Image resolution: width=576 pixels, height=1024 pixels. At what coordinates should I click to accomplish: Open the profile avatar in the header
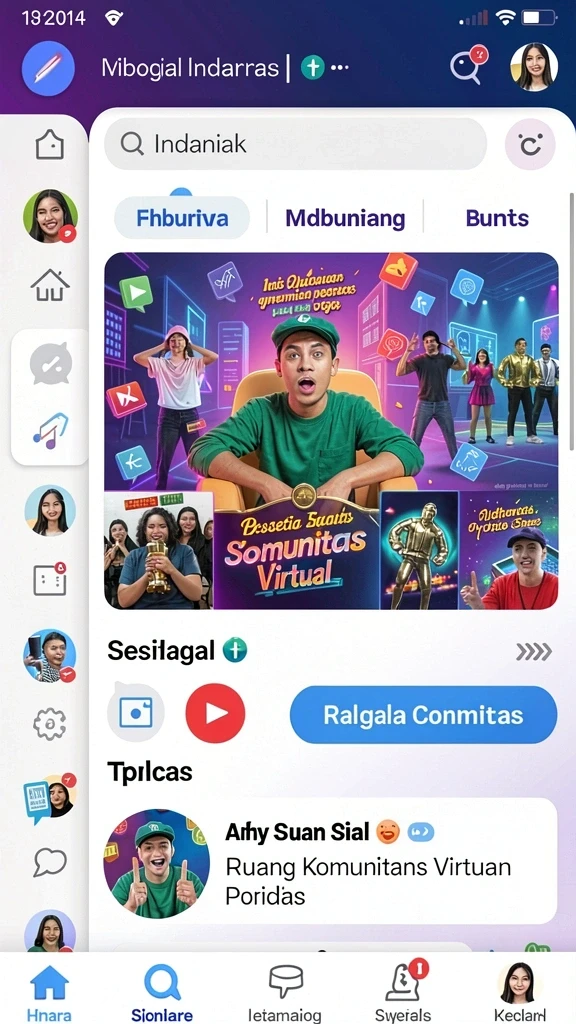(534, 67)
